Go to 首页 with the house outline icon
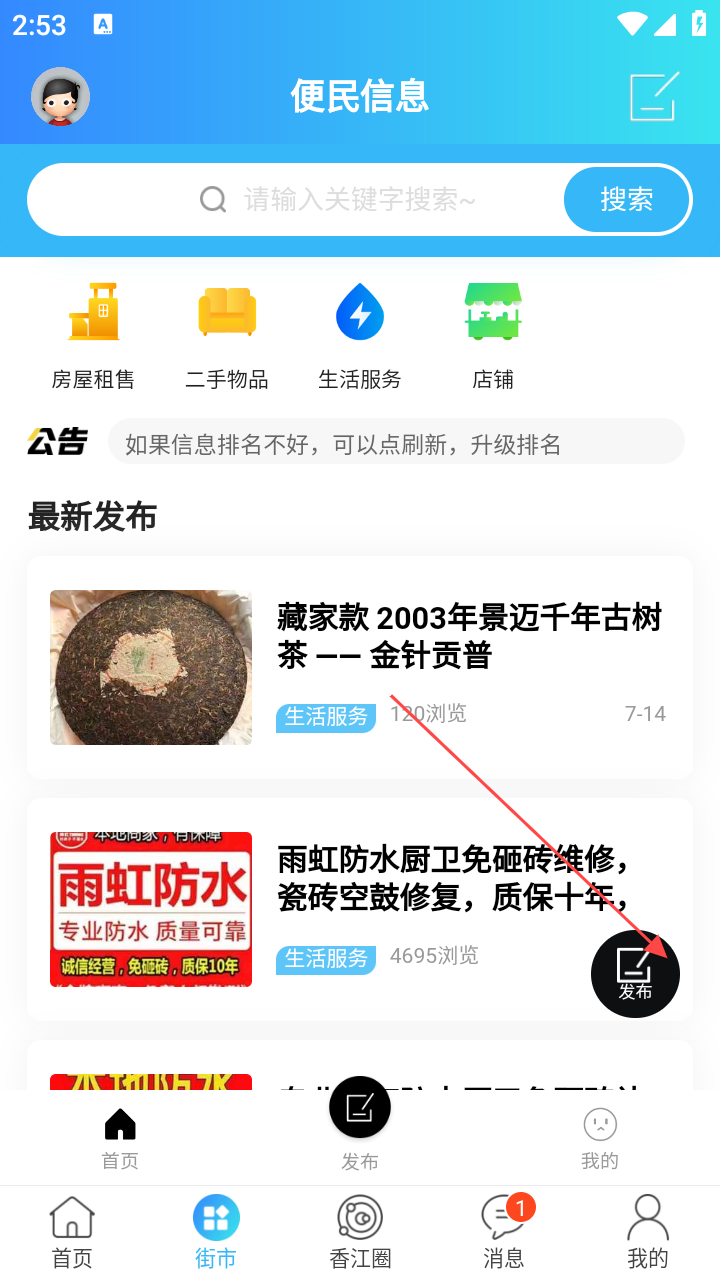Image resolution: width=720 pixels, height=1280 pixels. point(72,1232)
